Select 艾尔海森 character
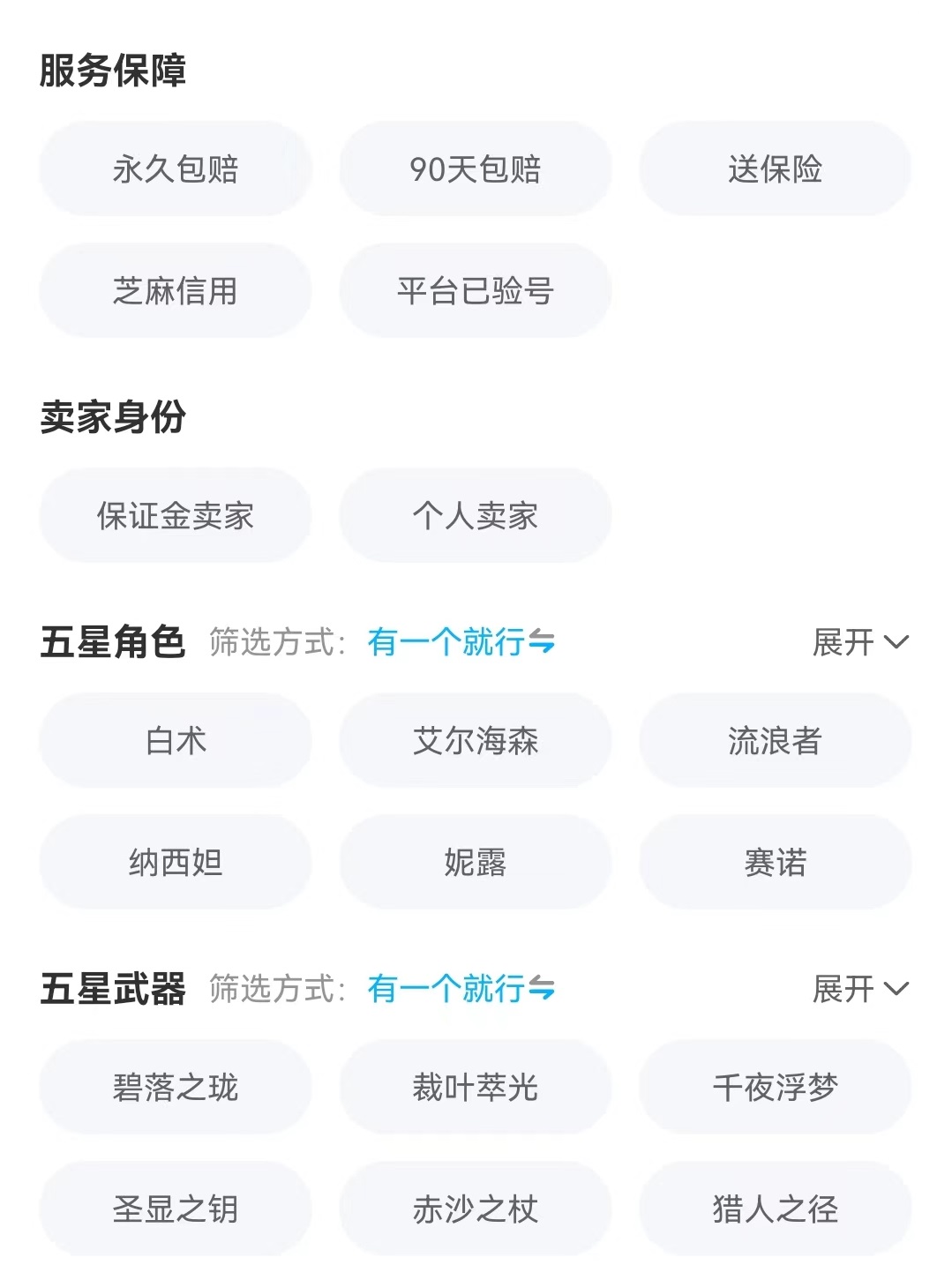Viewport: 952px width, 1280px height. pyautogui.click(x=476, y=740)
